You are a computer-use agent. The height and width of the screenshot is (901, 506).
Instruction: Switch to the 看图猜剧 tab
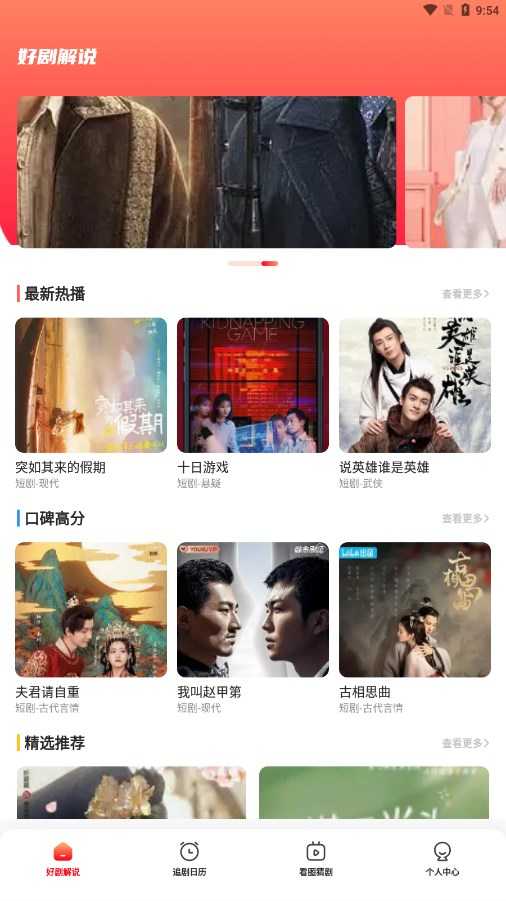tap(316, 859)
